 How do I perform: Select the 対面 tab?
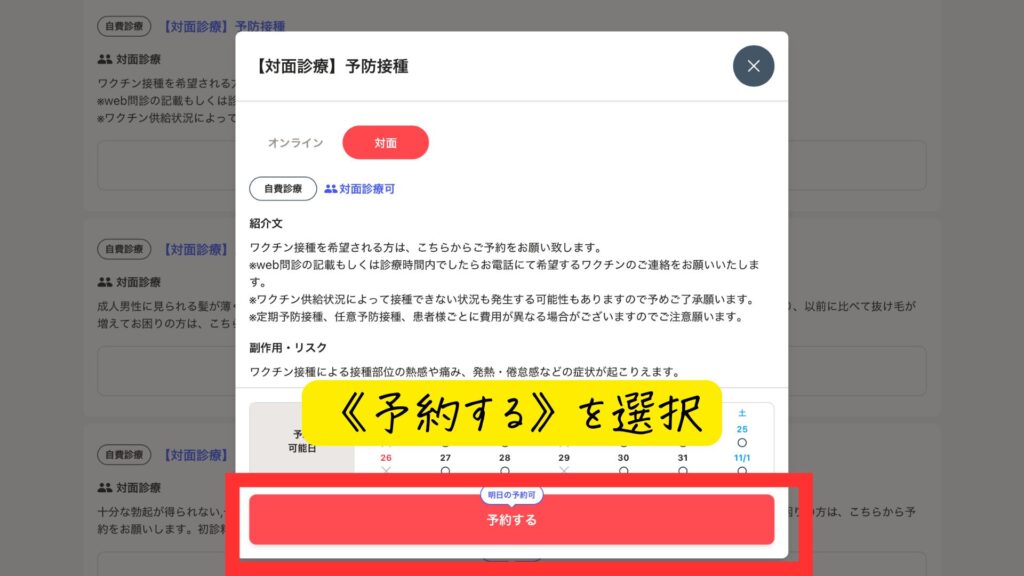[385, 143]
